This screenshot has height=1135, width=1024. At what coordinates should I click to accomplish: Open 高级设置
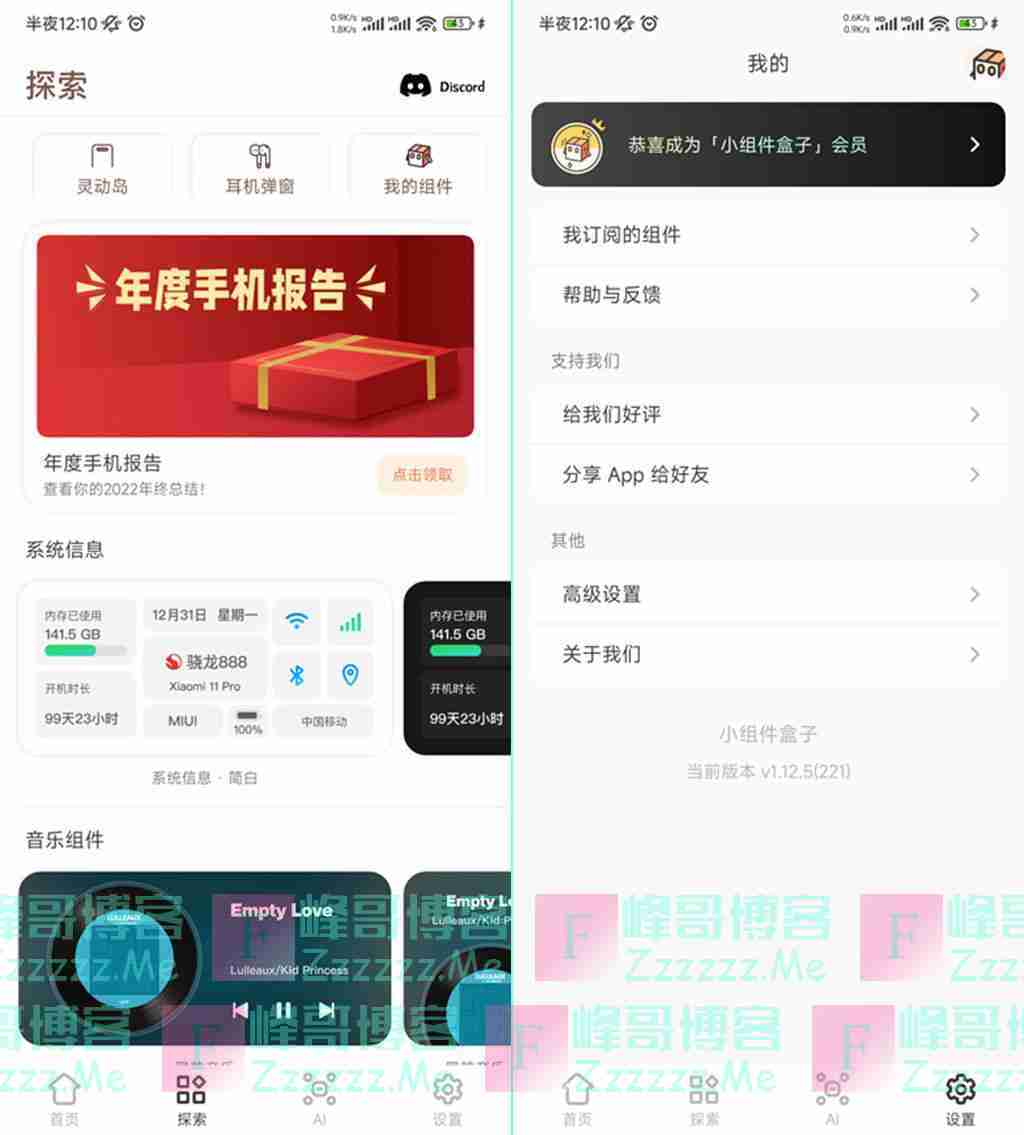click(x=767, y=594)
